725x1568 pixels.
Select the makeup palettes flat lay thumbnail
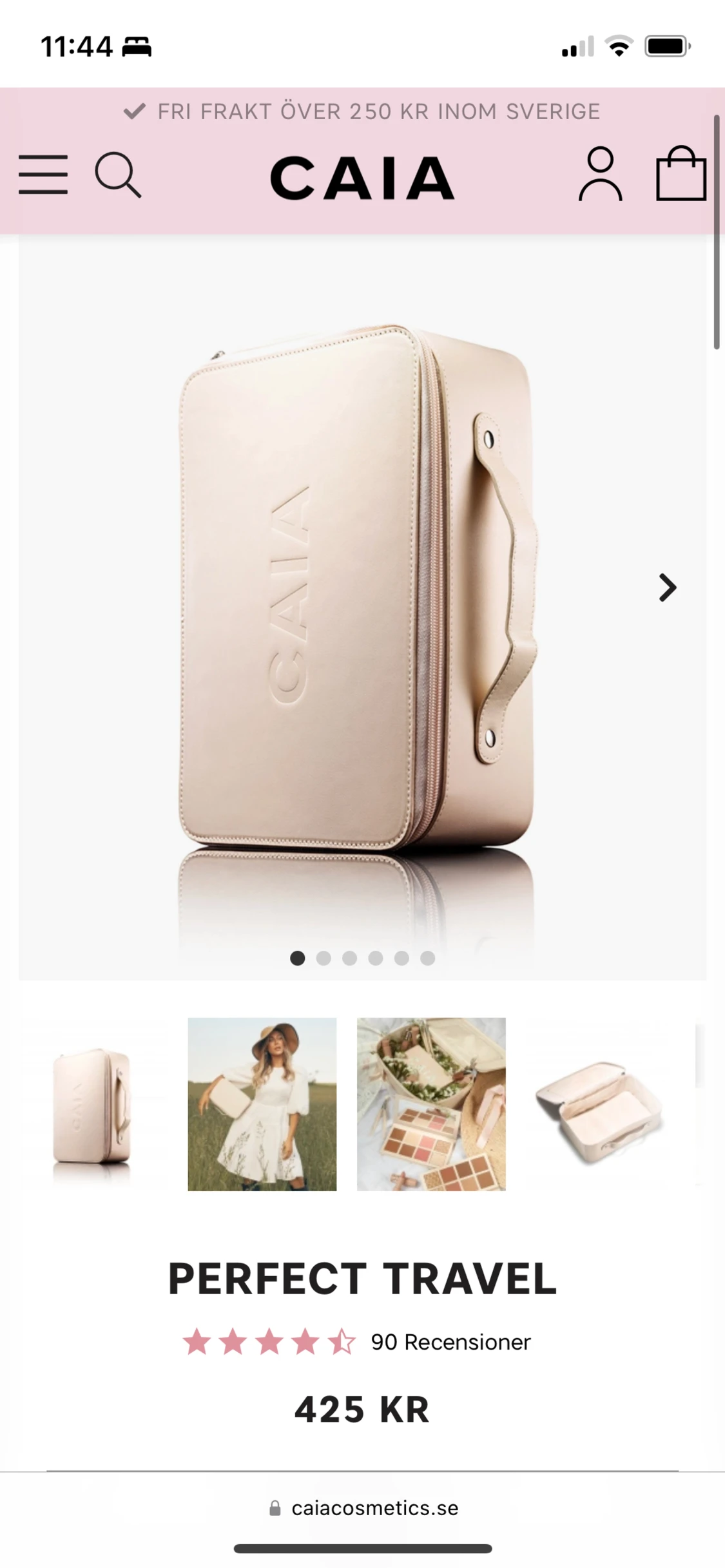coord(431,1104)
